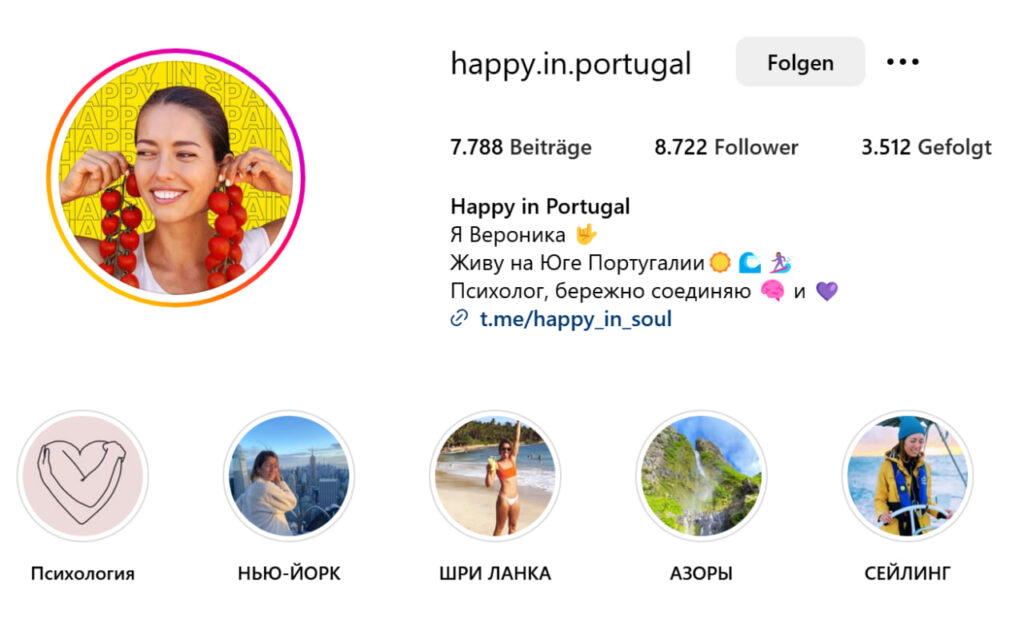
Task: Open the Психология story highlight
Action: pyautogui.click(x=83, y=475)
